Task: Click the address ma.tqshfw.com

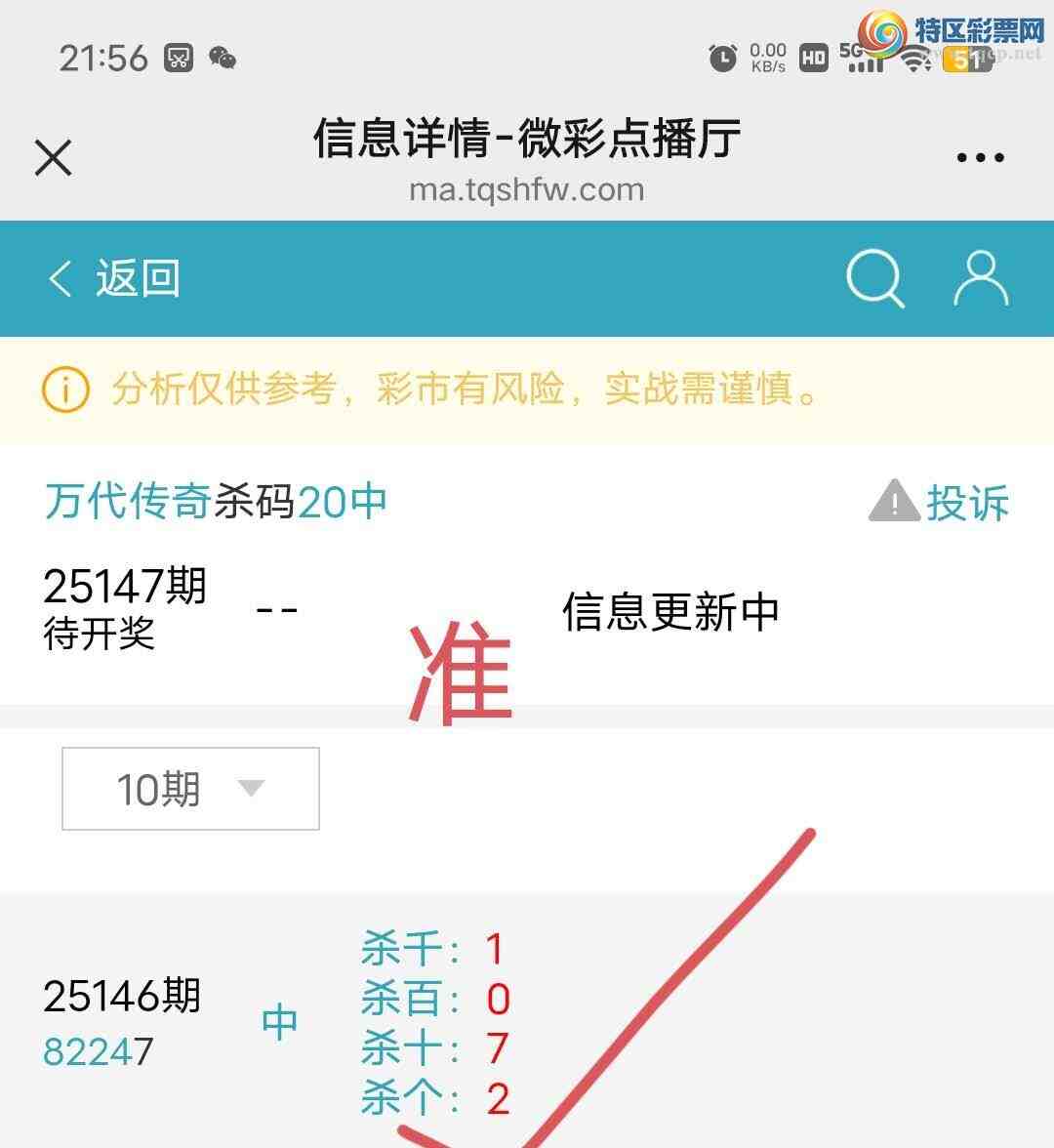Action: [x=527, y=189]
